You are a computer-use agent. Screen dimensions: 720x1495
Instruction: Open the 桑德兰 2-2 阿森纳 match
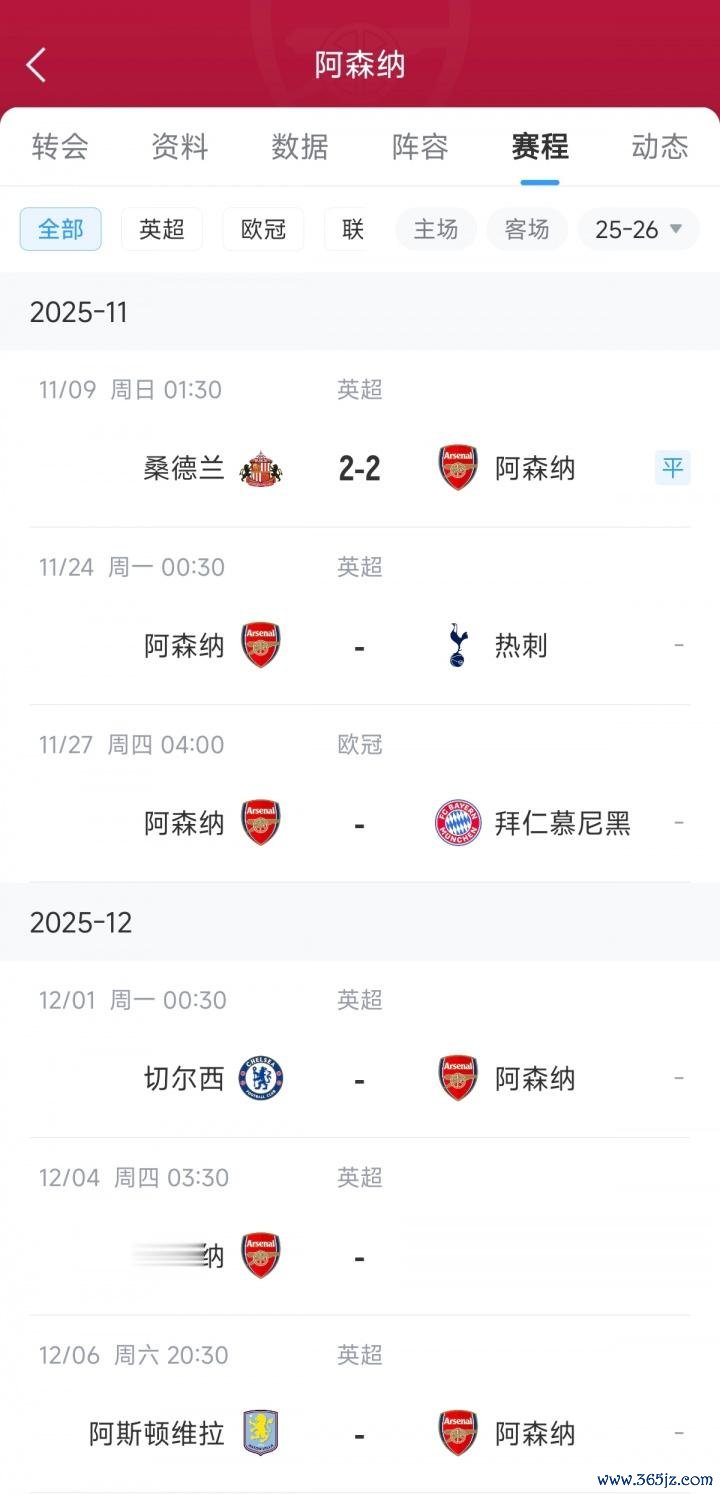click(360, 467)
